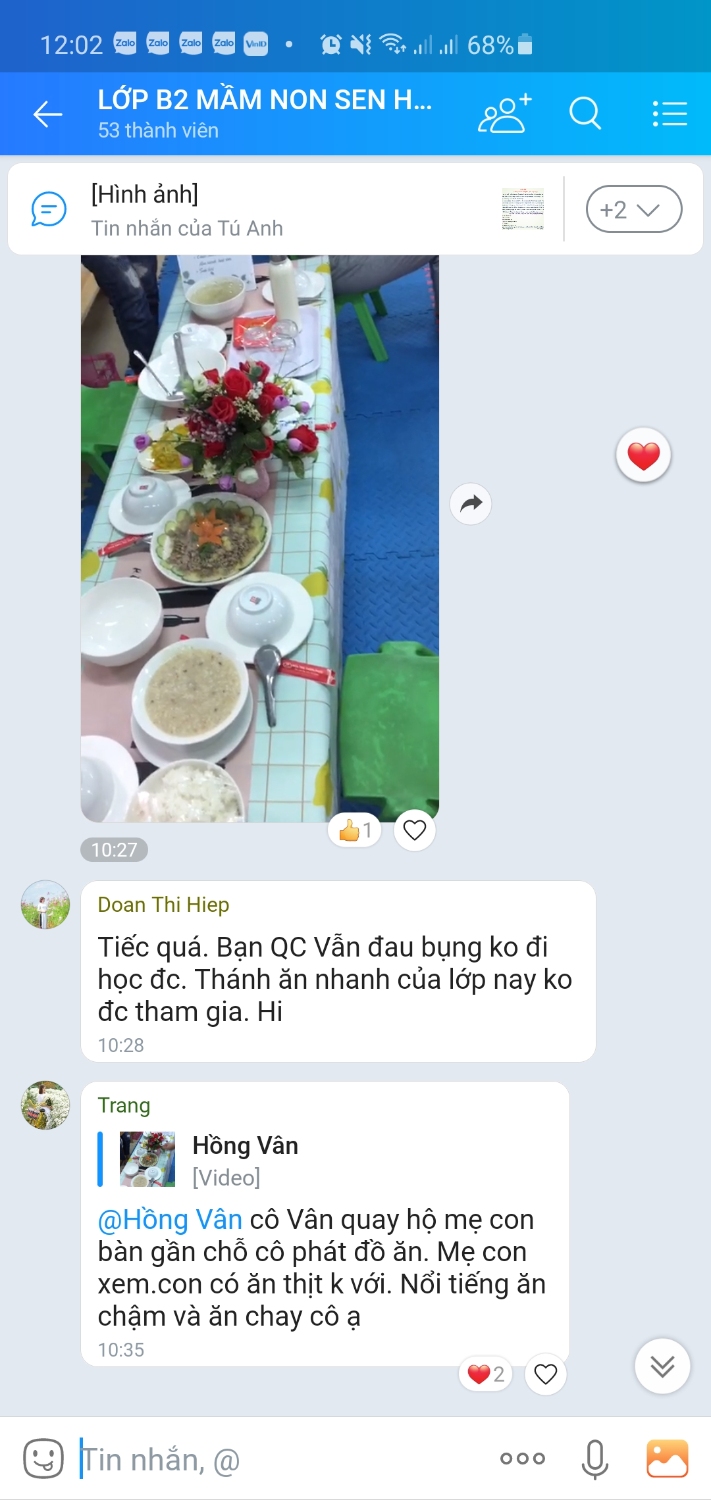Search messages in this conversation

(585, 114)
